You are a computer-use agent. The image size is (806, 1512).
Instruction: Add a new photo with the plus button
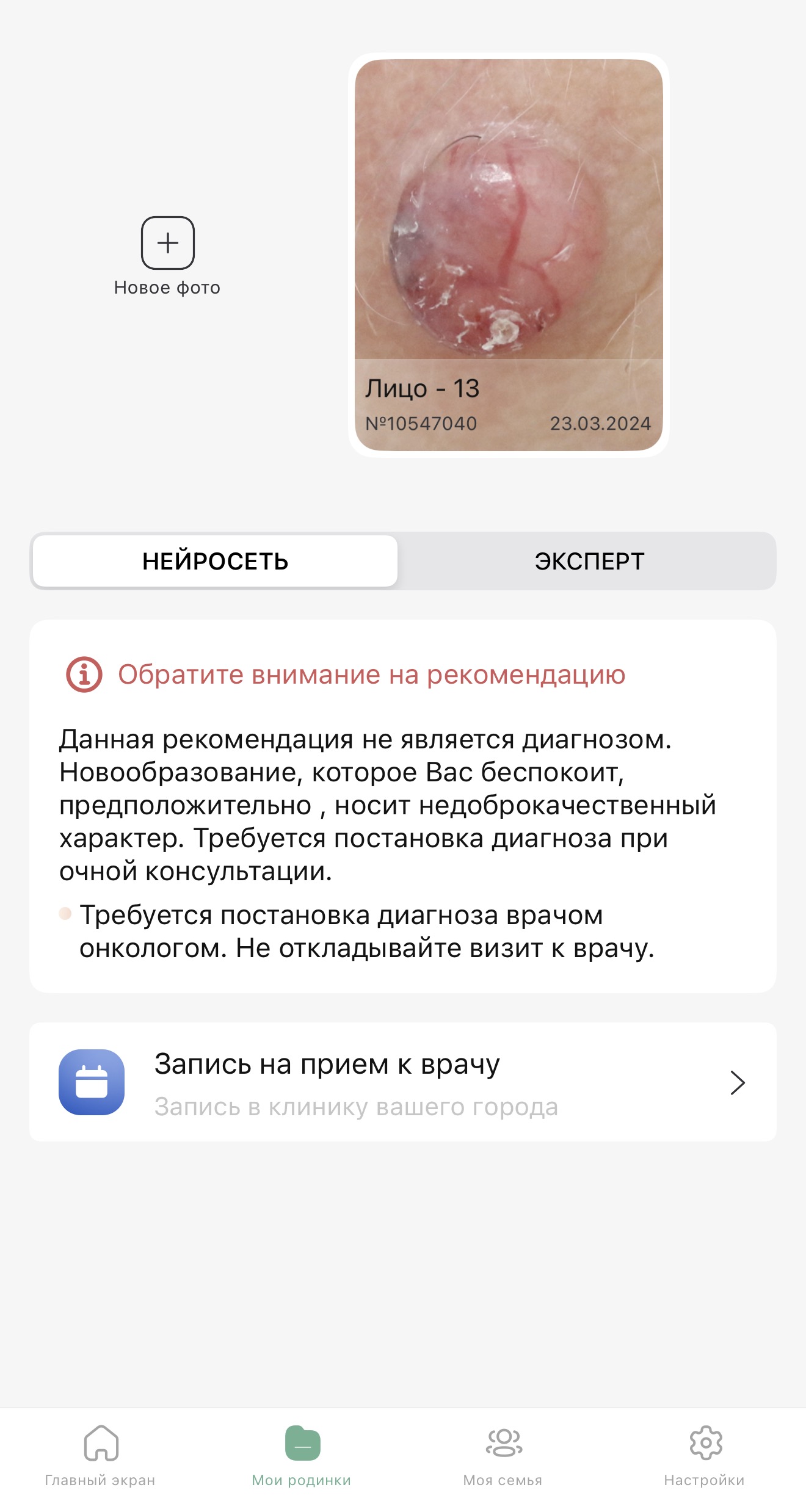168,243
